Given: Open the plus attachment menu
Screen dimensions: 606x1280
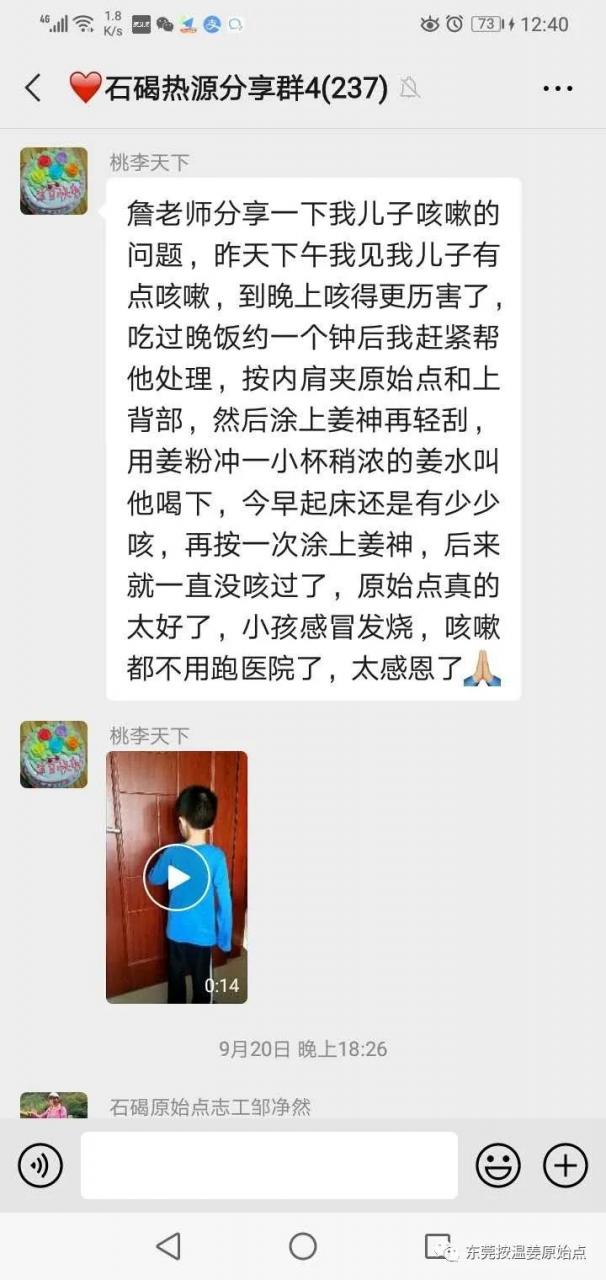Looking at the screenshot, I should click(565, 1165).
